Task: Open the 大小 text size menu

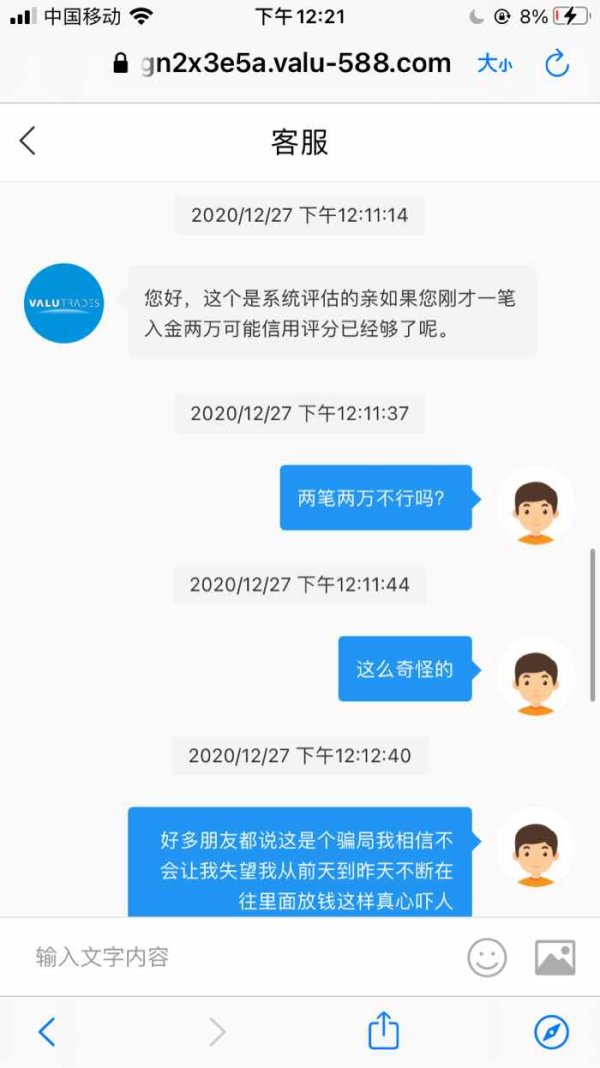Action: pos(495,64)
